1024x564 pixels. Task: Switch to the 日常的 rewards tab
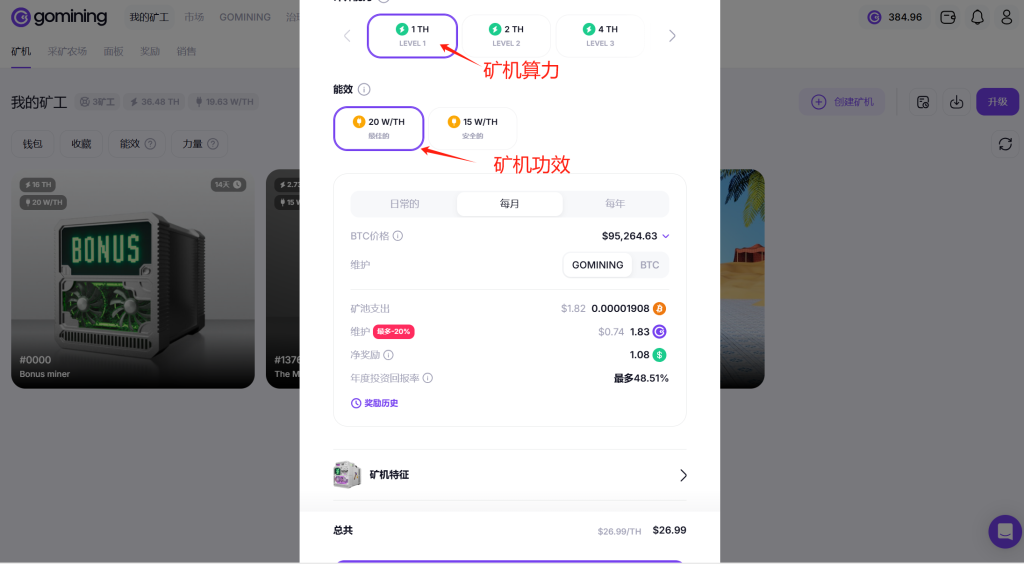pyautogui.click(x=404, y=204)
